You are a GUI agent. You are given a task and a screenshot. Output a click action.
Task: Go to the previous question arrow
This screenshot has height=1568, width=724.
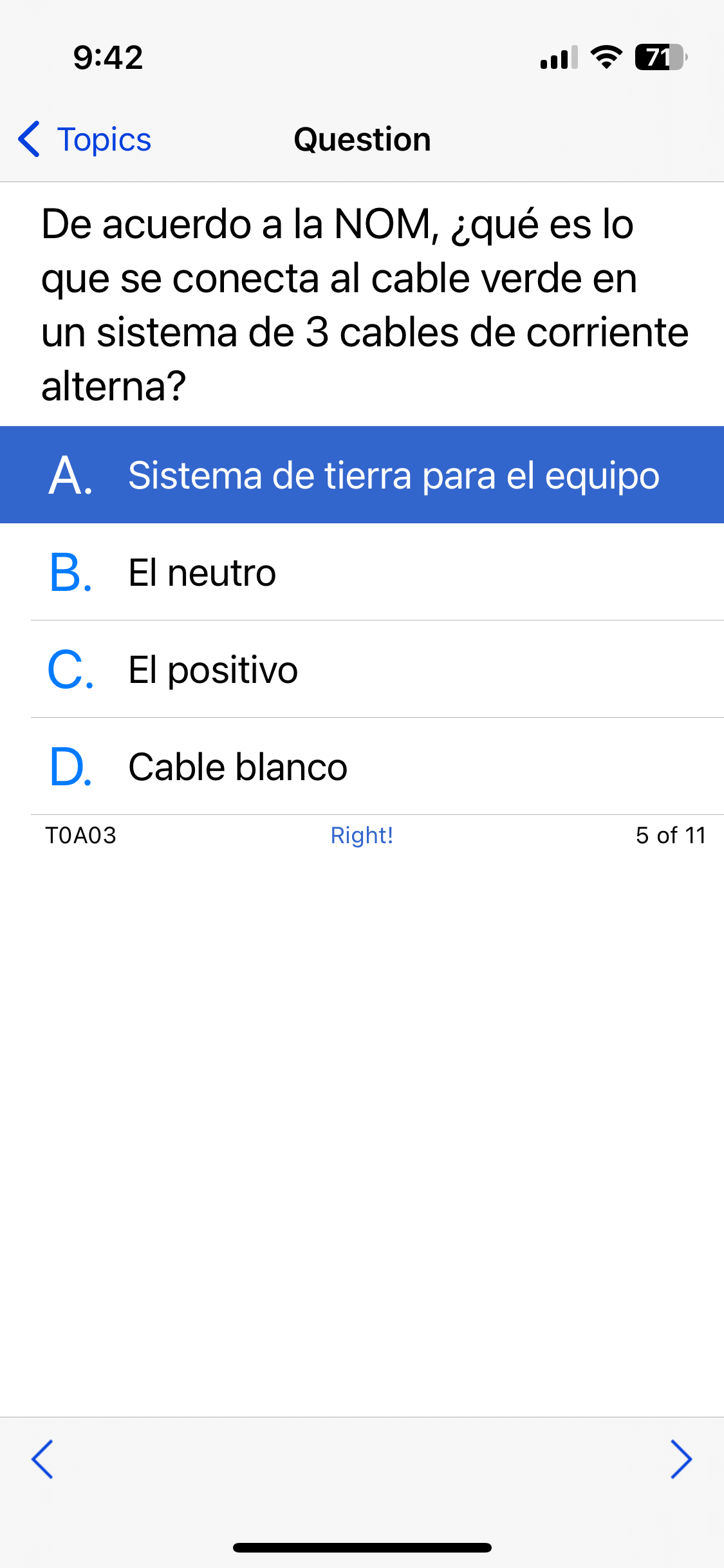tap(42, 1459)
